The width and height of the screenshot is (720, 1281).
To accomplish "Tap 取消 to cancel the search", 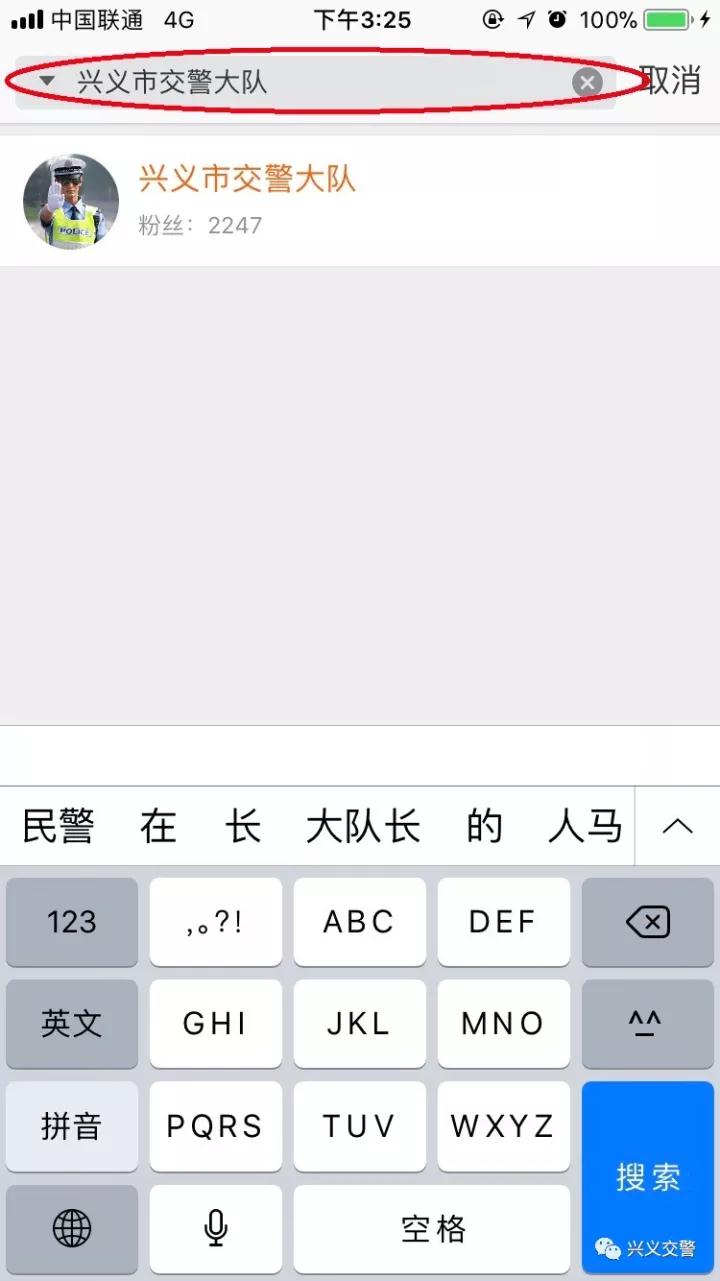I will (x=671, y=80).
